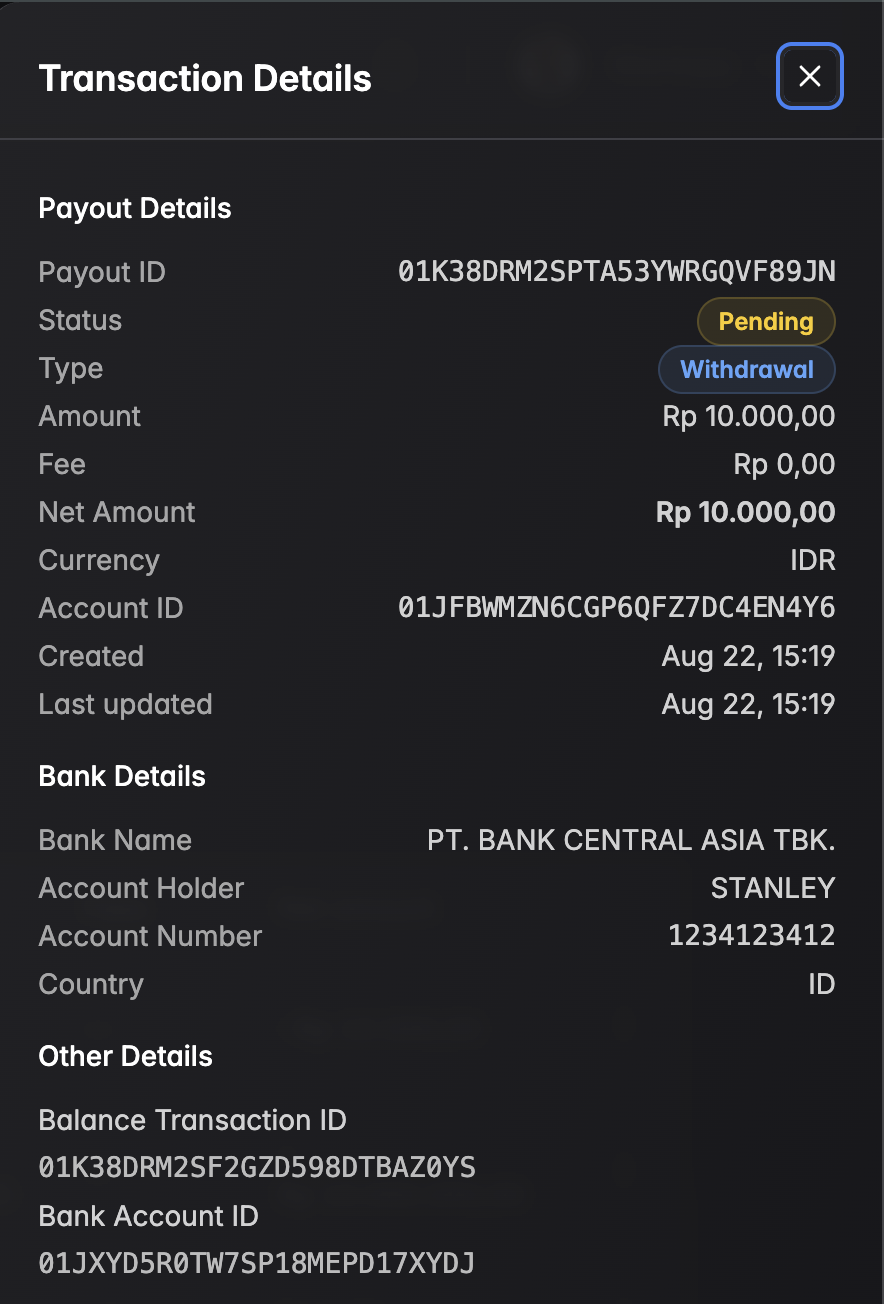Click the Last updated timestamp value
Screen dimensions: 884x1304
(x=747, y=704)
